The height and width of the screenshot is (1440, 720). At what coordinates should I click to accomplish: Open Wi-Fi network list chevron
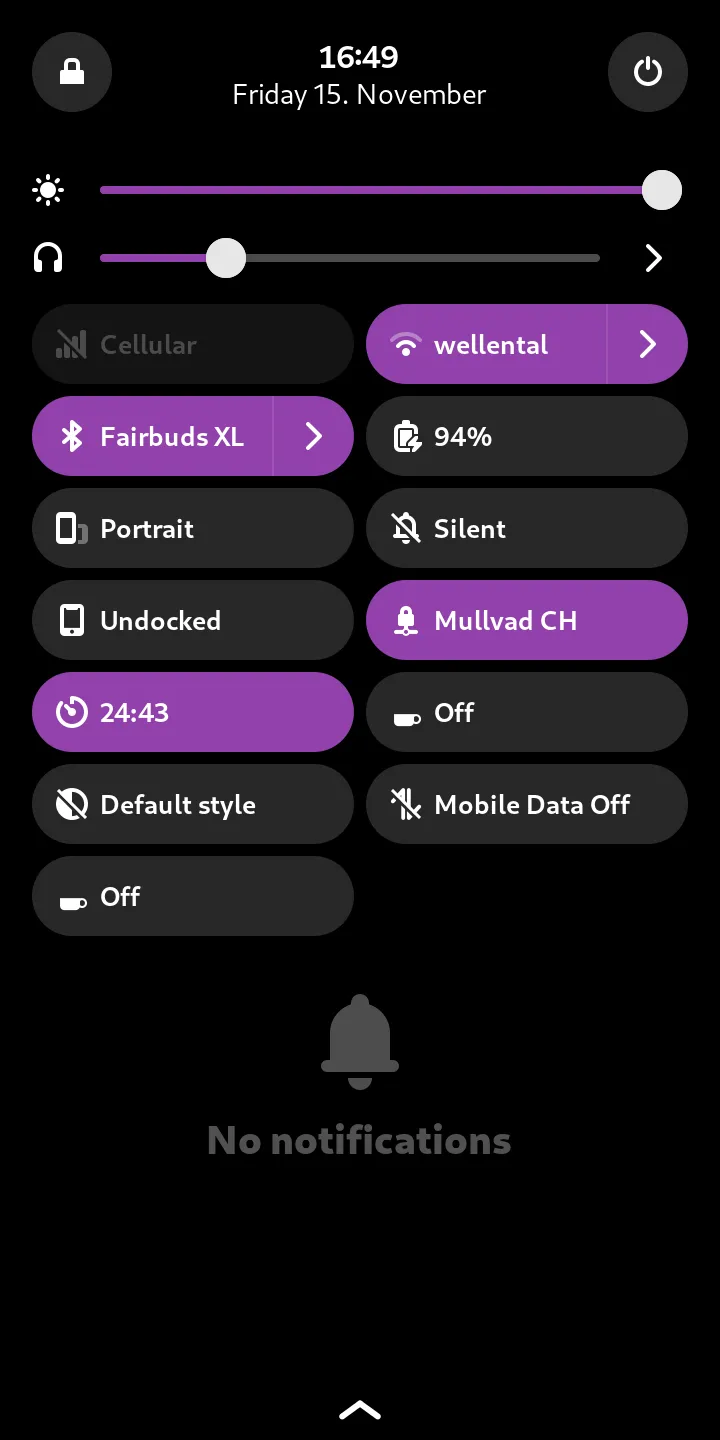coord(647,345)
